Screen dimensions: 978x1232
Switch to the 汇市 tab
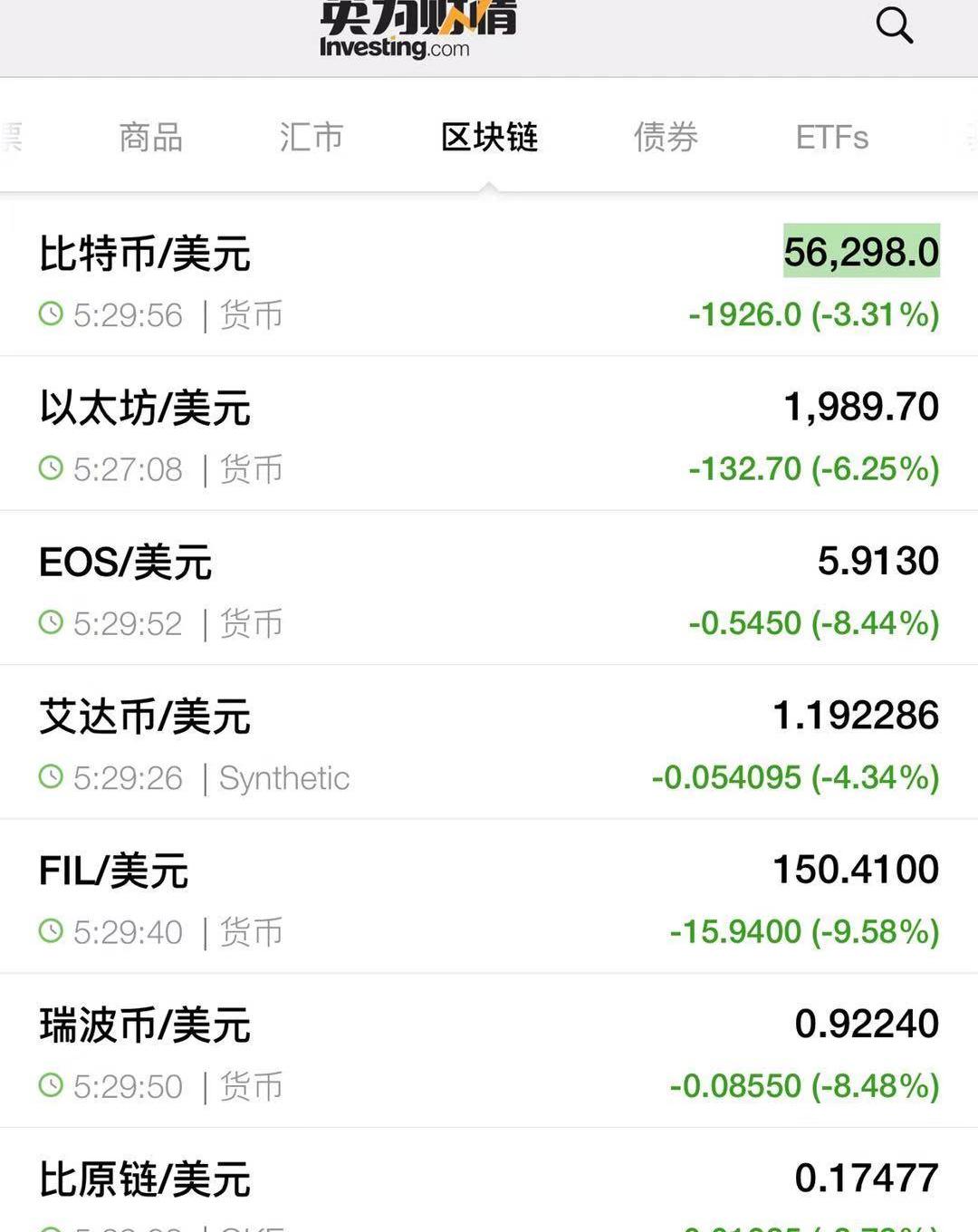(x=311, y=138)
